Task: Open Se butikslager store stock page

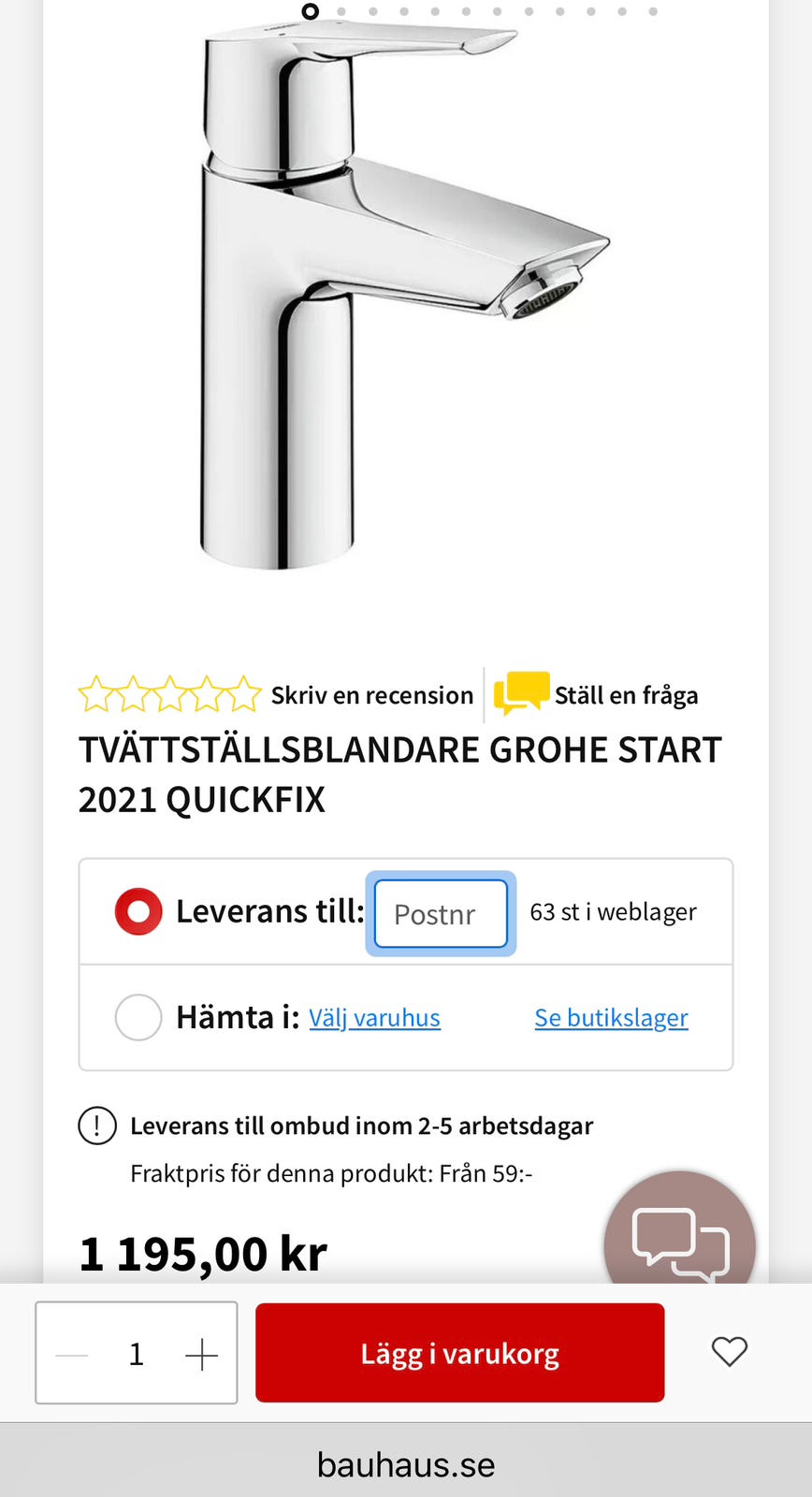Action: (611, 1017)
